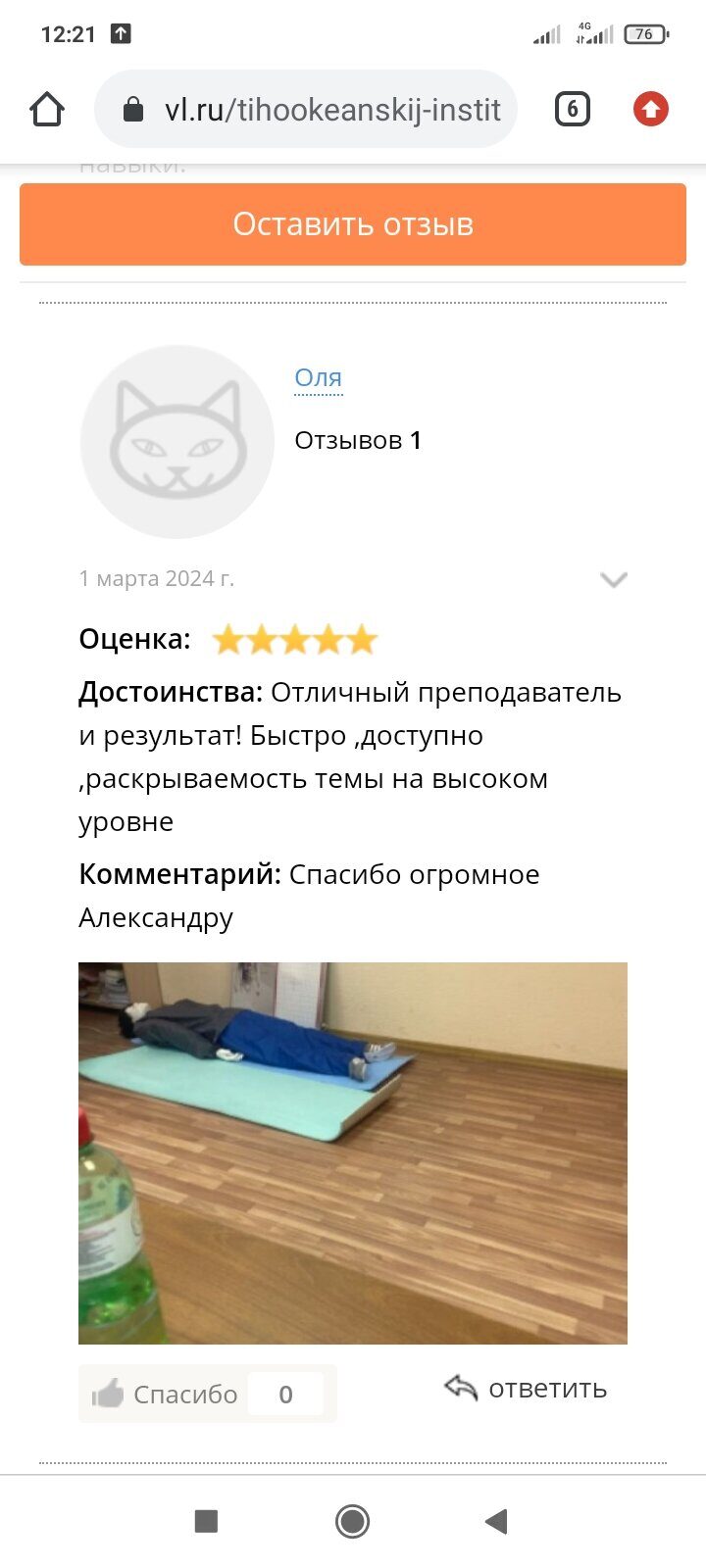Screen dimensions: 706x1568
Task: Tap the Оставить отзыв button
Action: point(353,224)
